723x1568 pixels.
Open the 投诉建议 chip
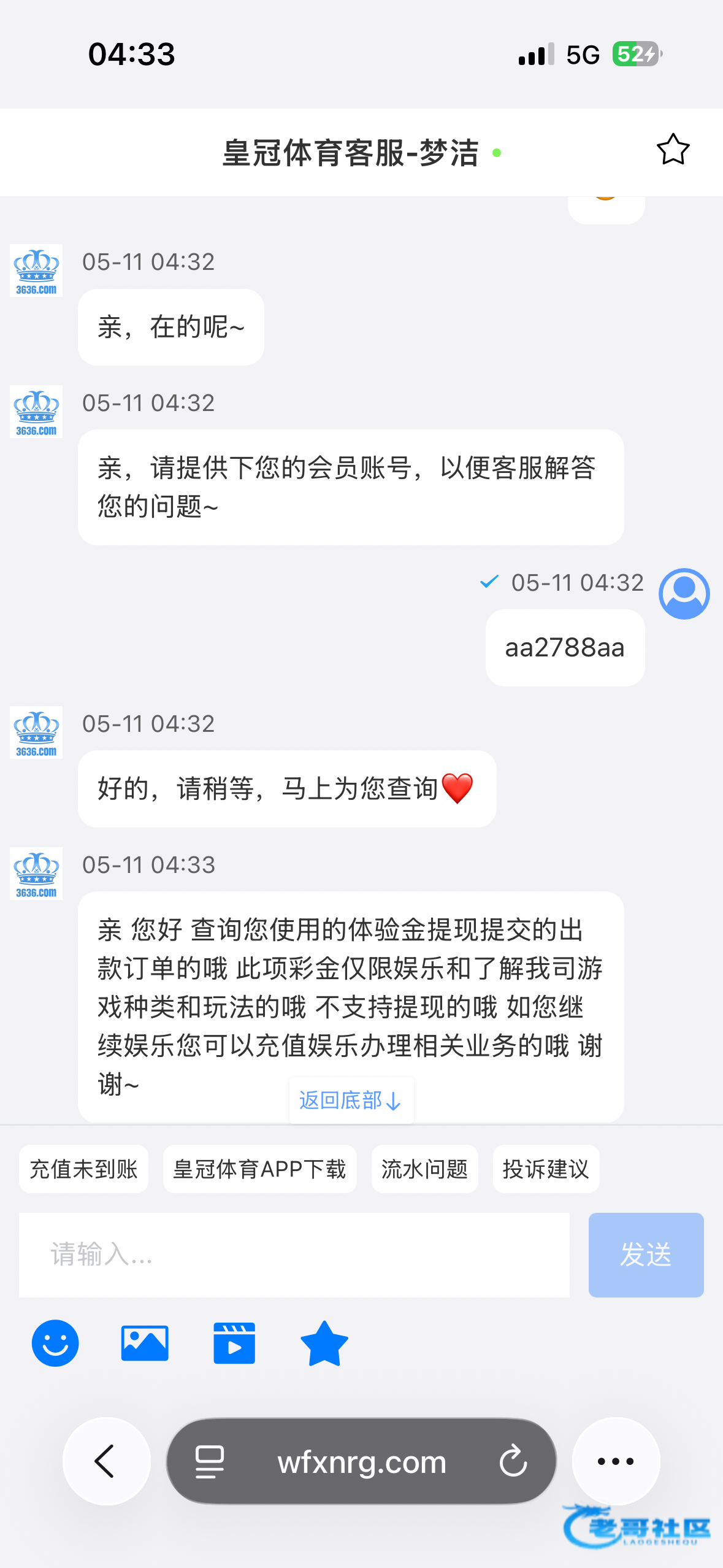[x=546, y=1169]
